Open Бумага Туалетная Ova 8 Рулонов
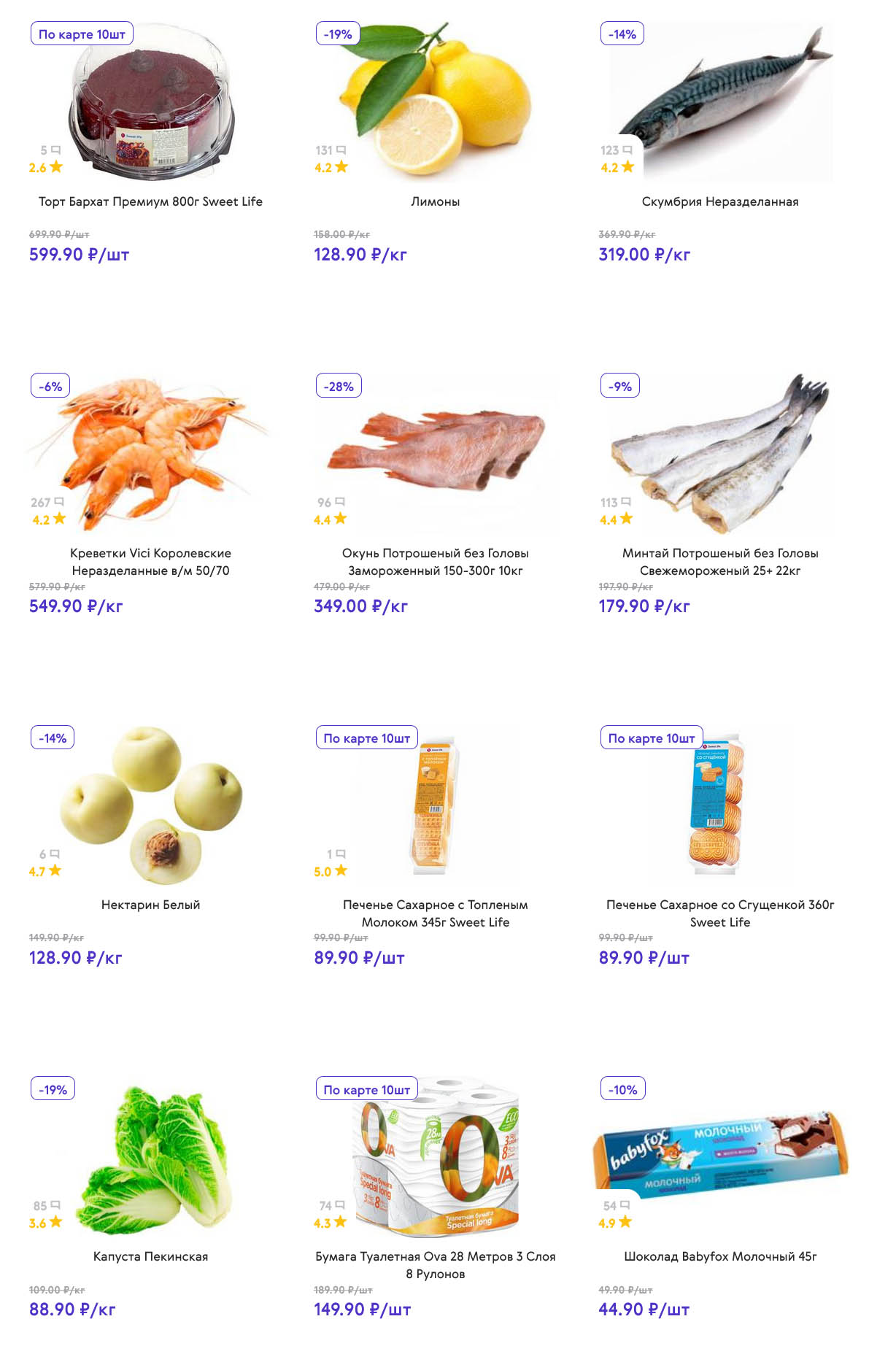 (435, 1265)
